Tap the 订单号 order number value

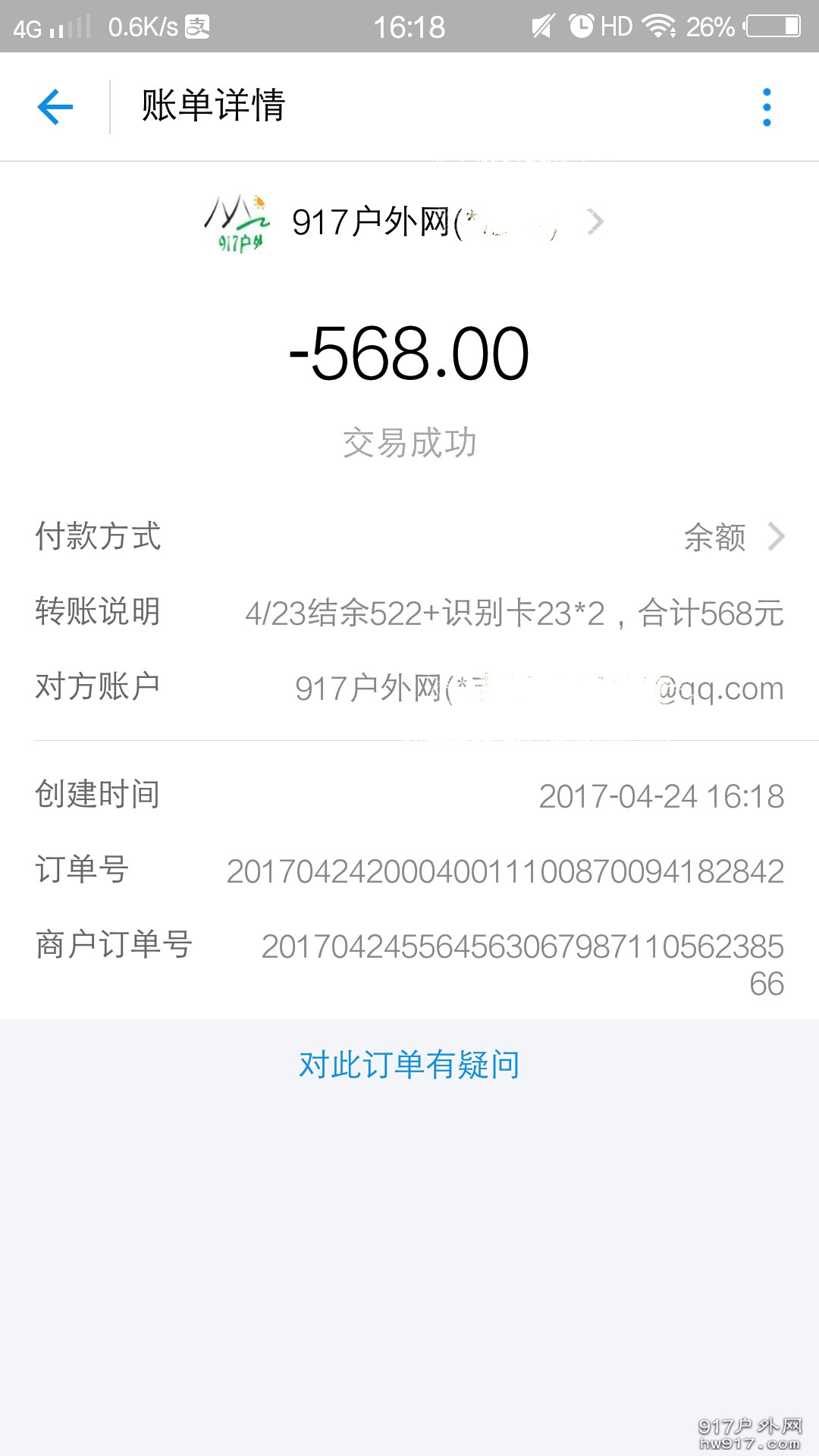[x=504, y=871]
